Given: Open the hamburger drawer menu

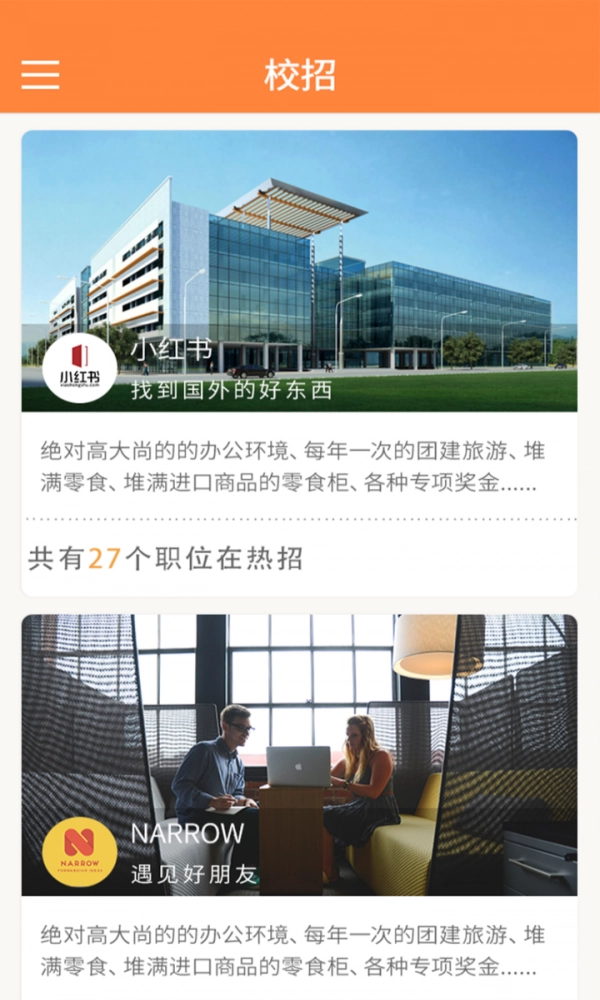Looking at the screenshot, I should click(x=40, y=75).
